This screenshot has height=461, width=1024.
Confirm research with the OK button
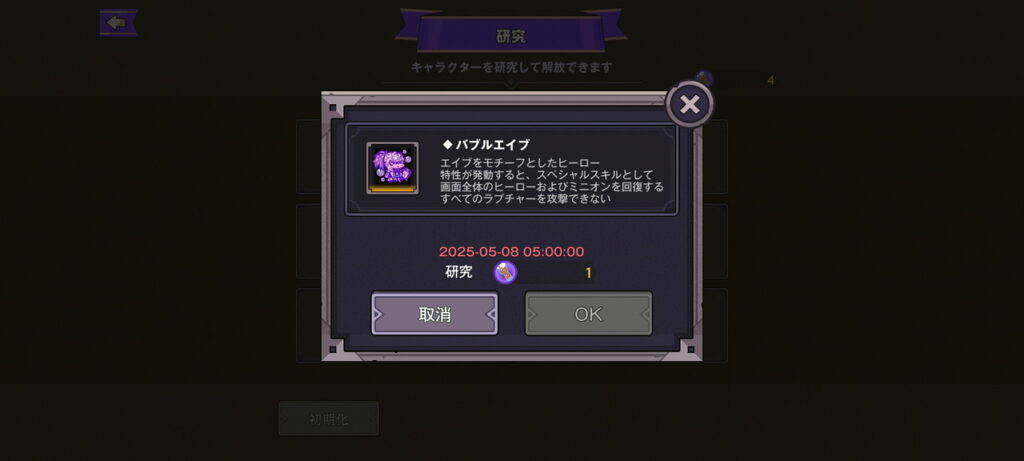coord(588,314)
